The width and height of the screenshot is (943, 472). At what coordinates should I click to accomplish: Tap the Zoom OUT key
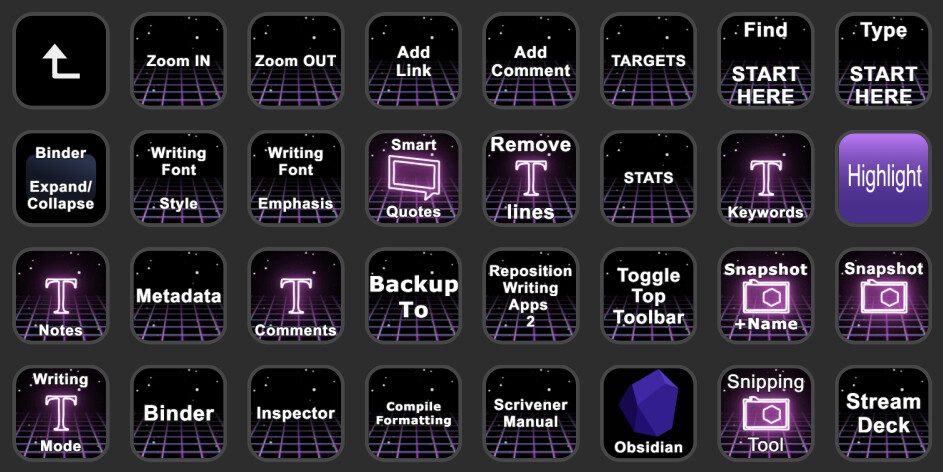point(295,61)
